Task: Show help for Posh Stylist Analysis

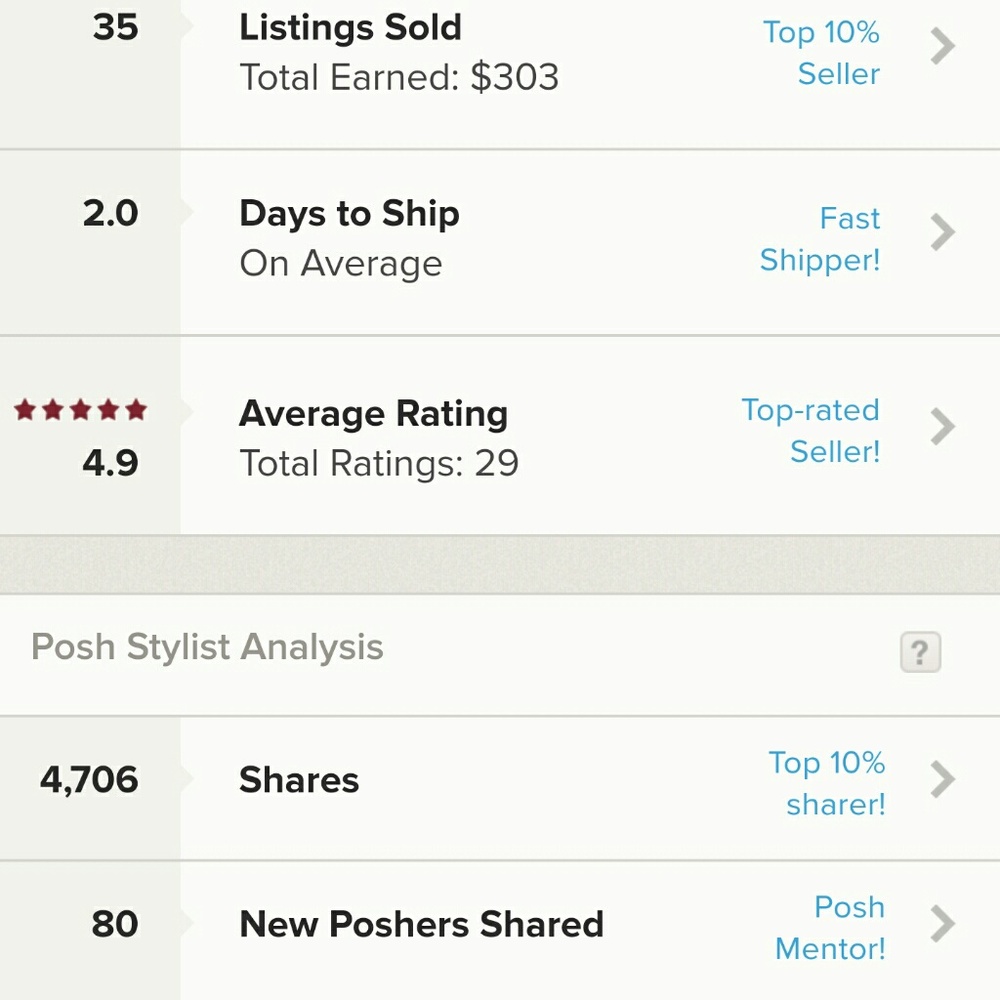Action: pyautogui.click(x=920, y=653)
